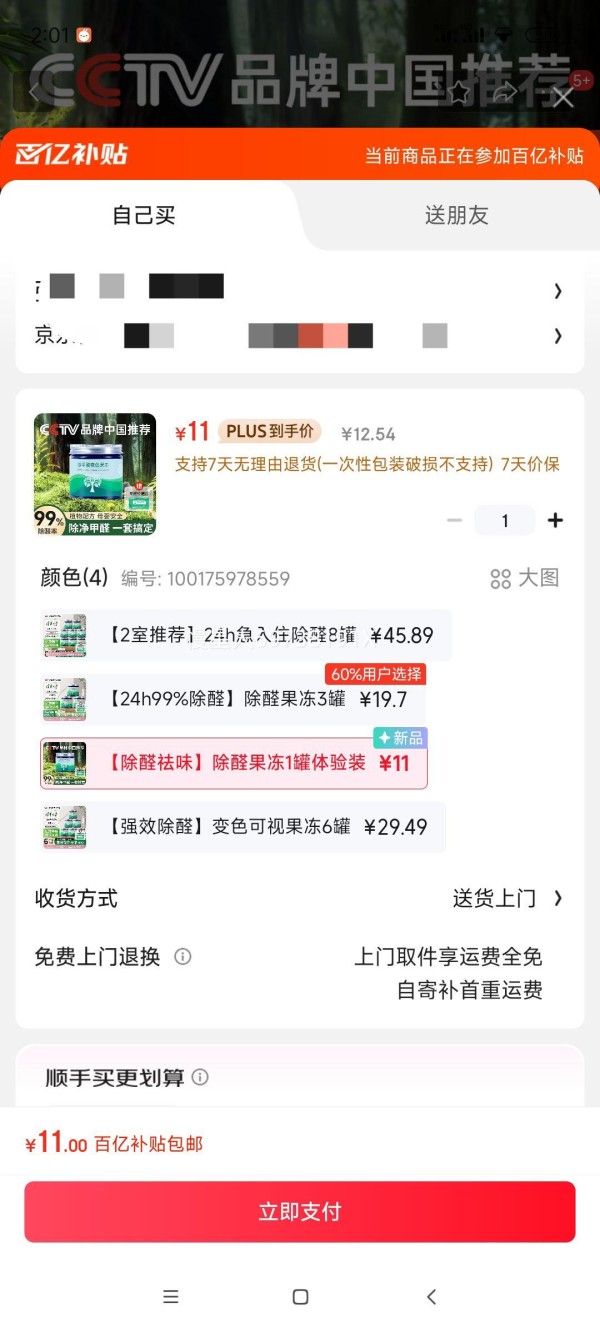Pick 变色可视果冻6罐 ¥29.49 option

click(x=242, y=827)
